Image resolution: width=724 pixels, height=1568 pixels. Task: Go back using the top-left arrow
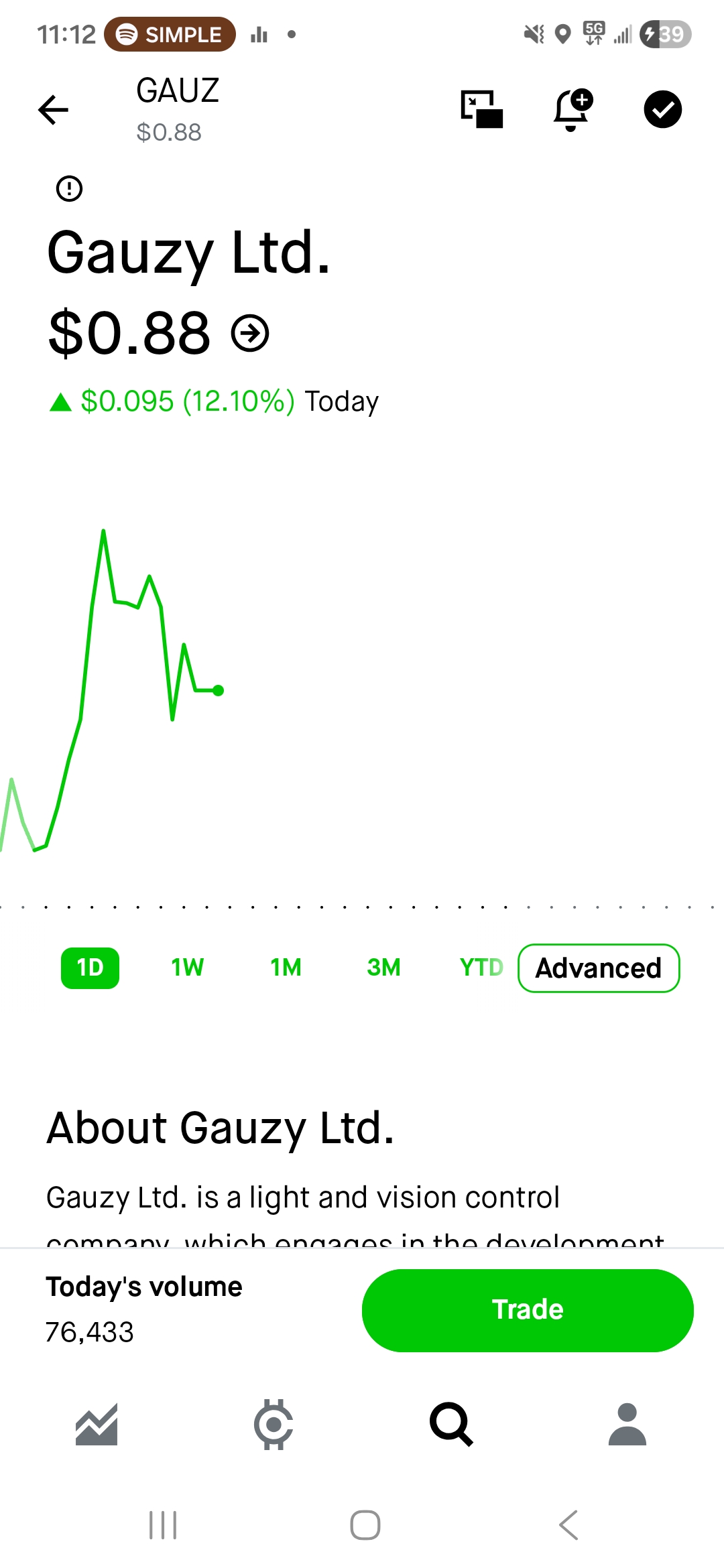point(54,110)
